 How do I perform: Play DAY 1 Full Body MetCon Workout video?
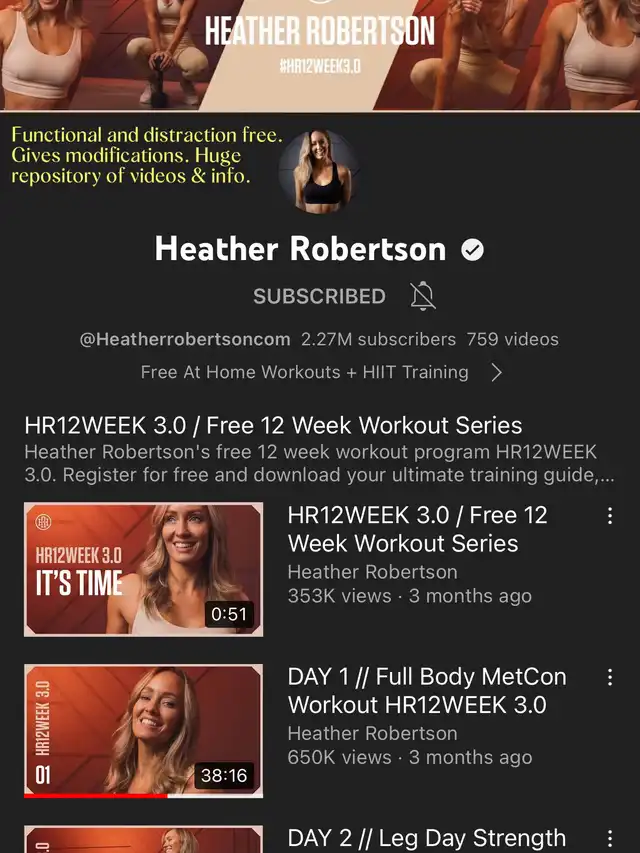tap(143, 730)
